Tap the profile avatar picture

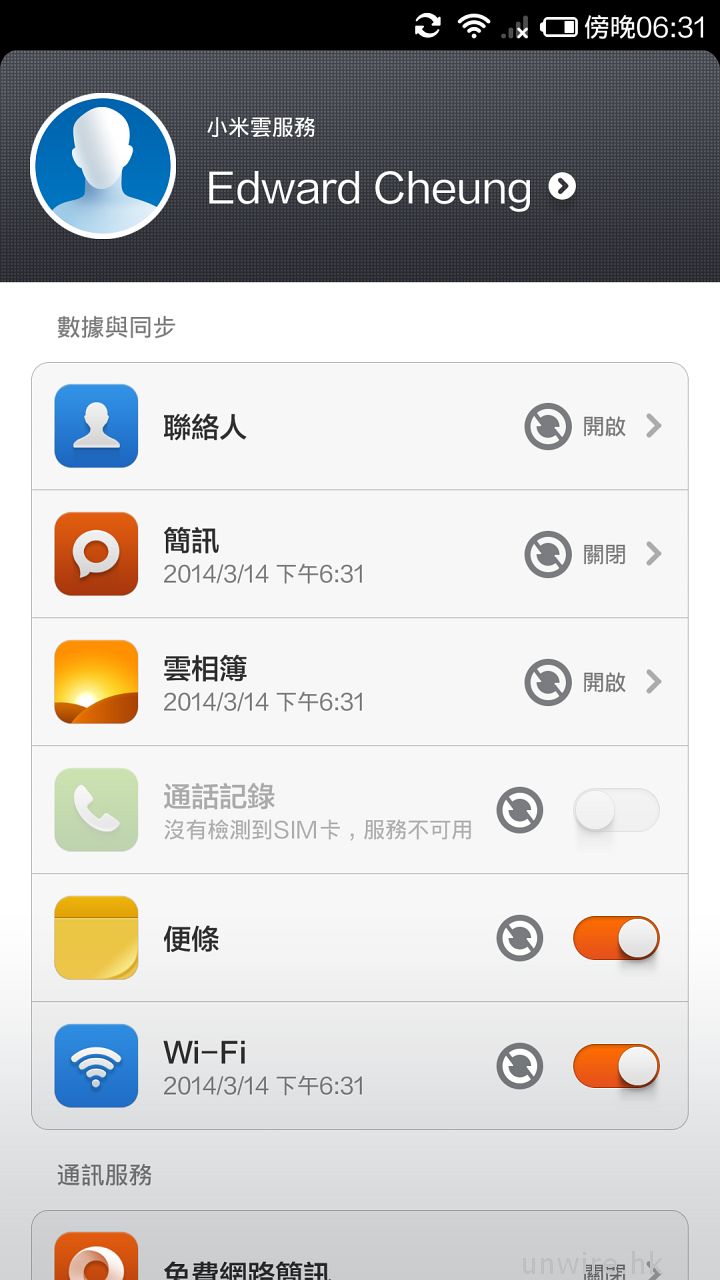tap(103, 166)
